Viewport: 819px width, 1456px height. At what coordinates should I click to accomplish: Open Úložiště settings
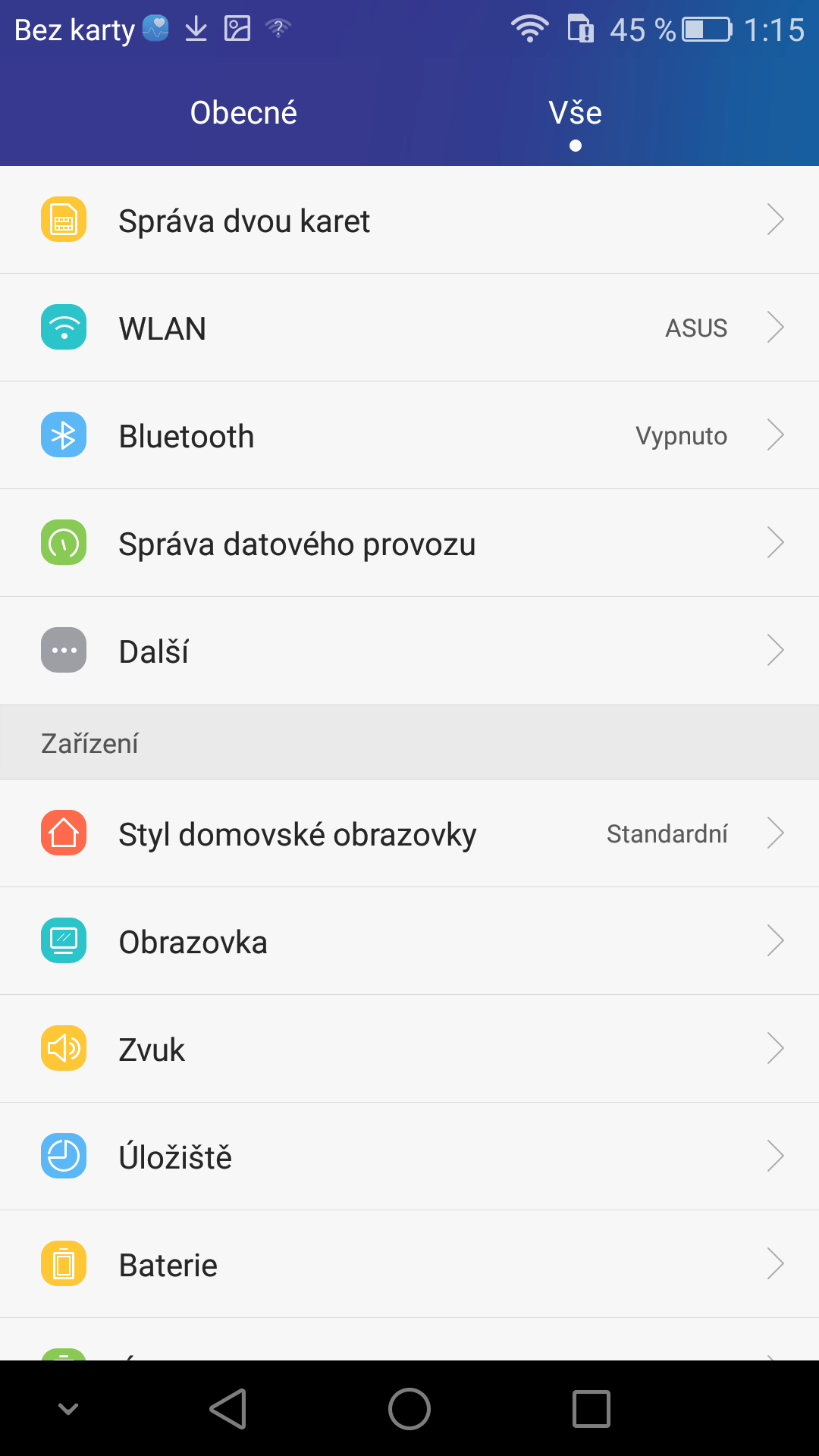pos(409,1156)
